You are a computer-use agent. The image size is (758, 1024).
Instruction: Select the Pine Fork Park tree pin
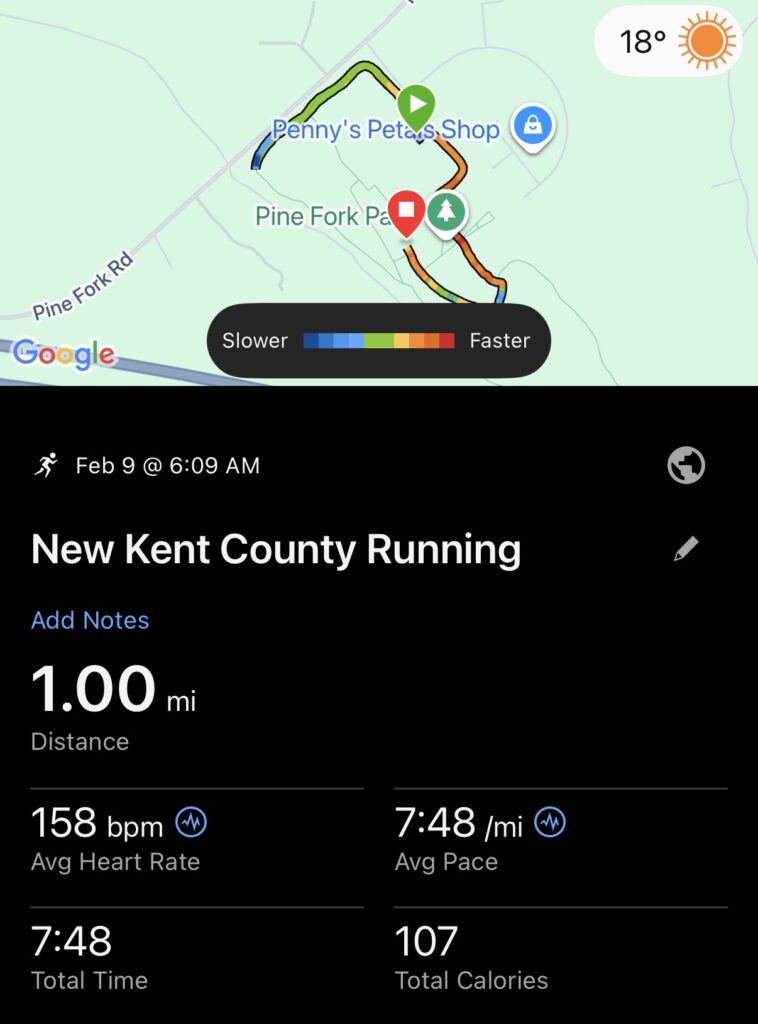447,212
